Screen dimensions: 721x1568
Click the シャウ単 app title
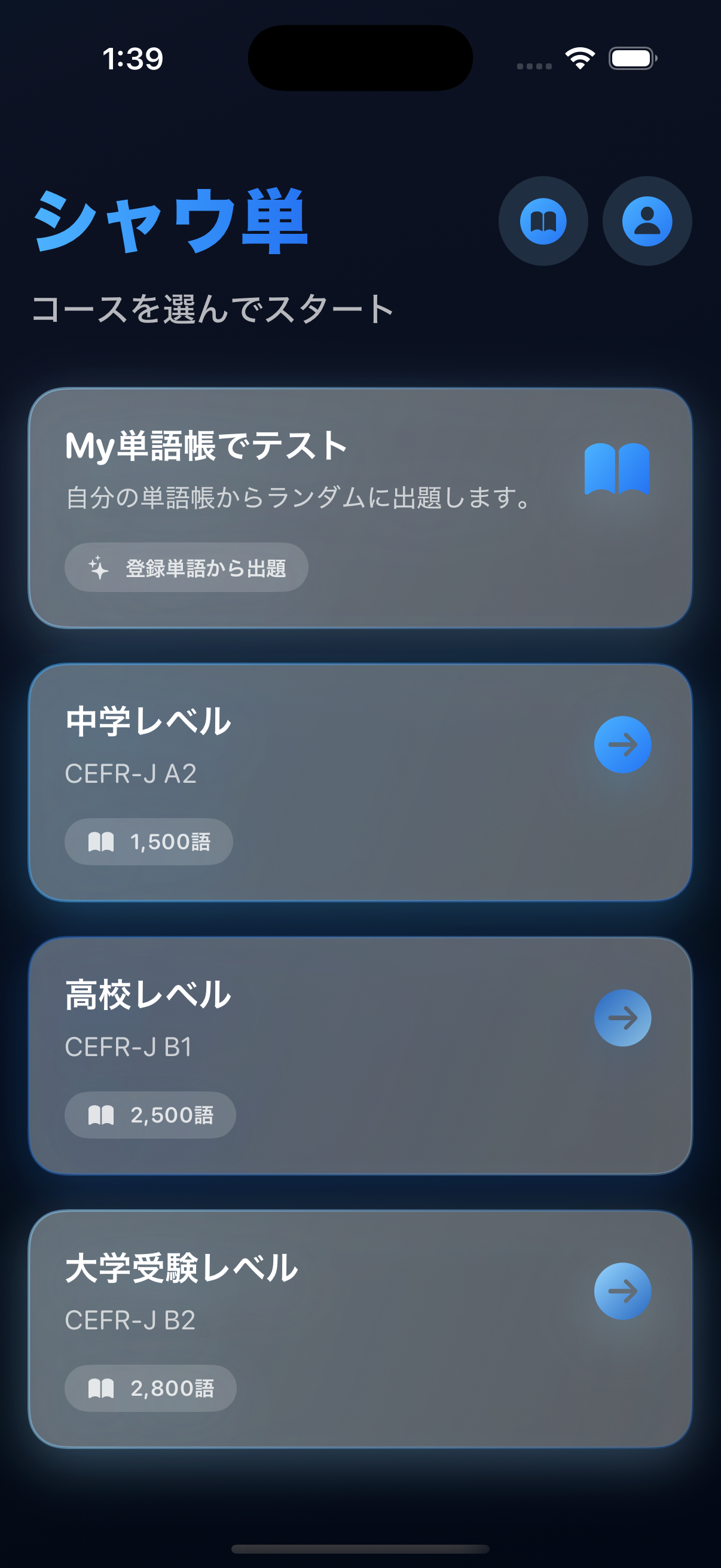[170, 222]
